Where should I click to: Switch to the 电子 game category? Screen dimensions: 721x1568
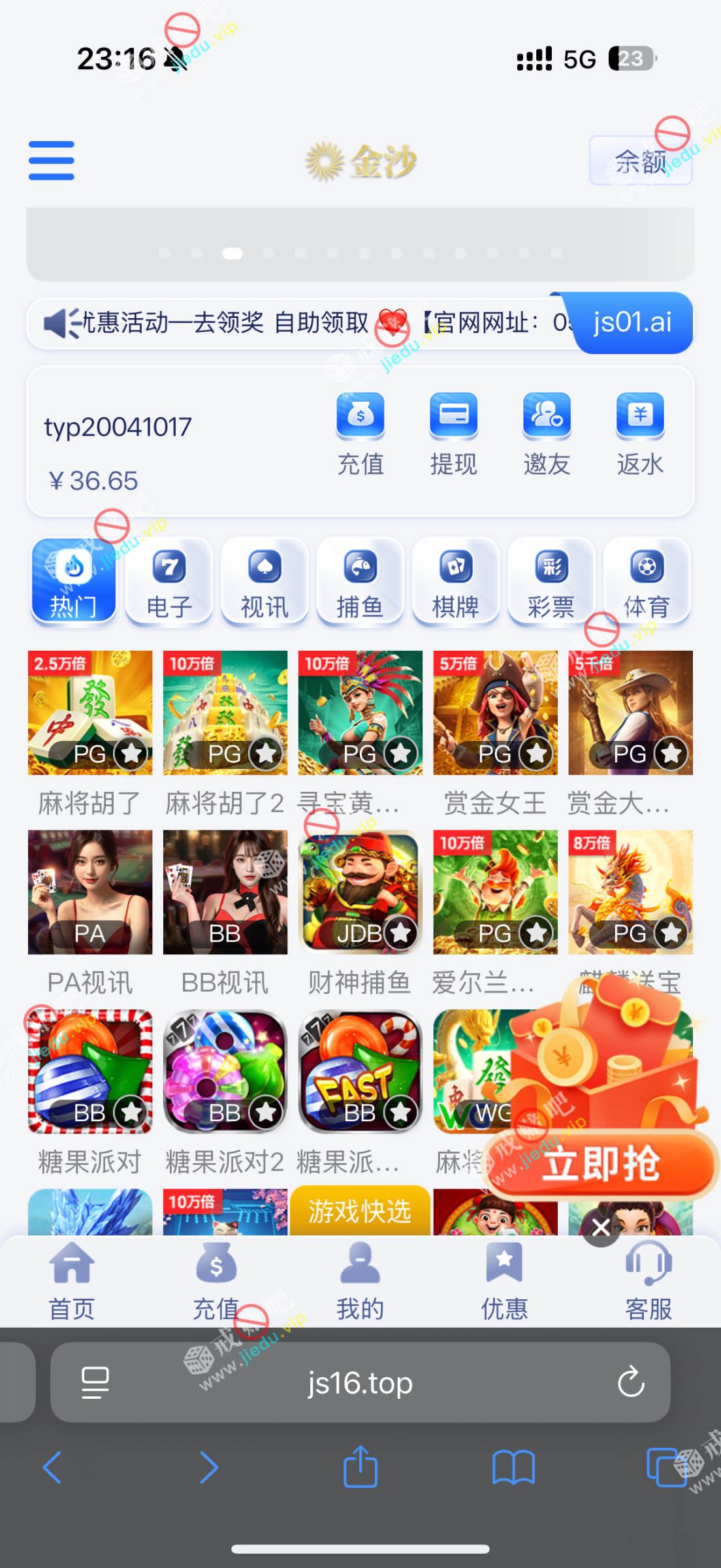tap(170, 581)
